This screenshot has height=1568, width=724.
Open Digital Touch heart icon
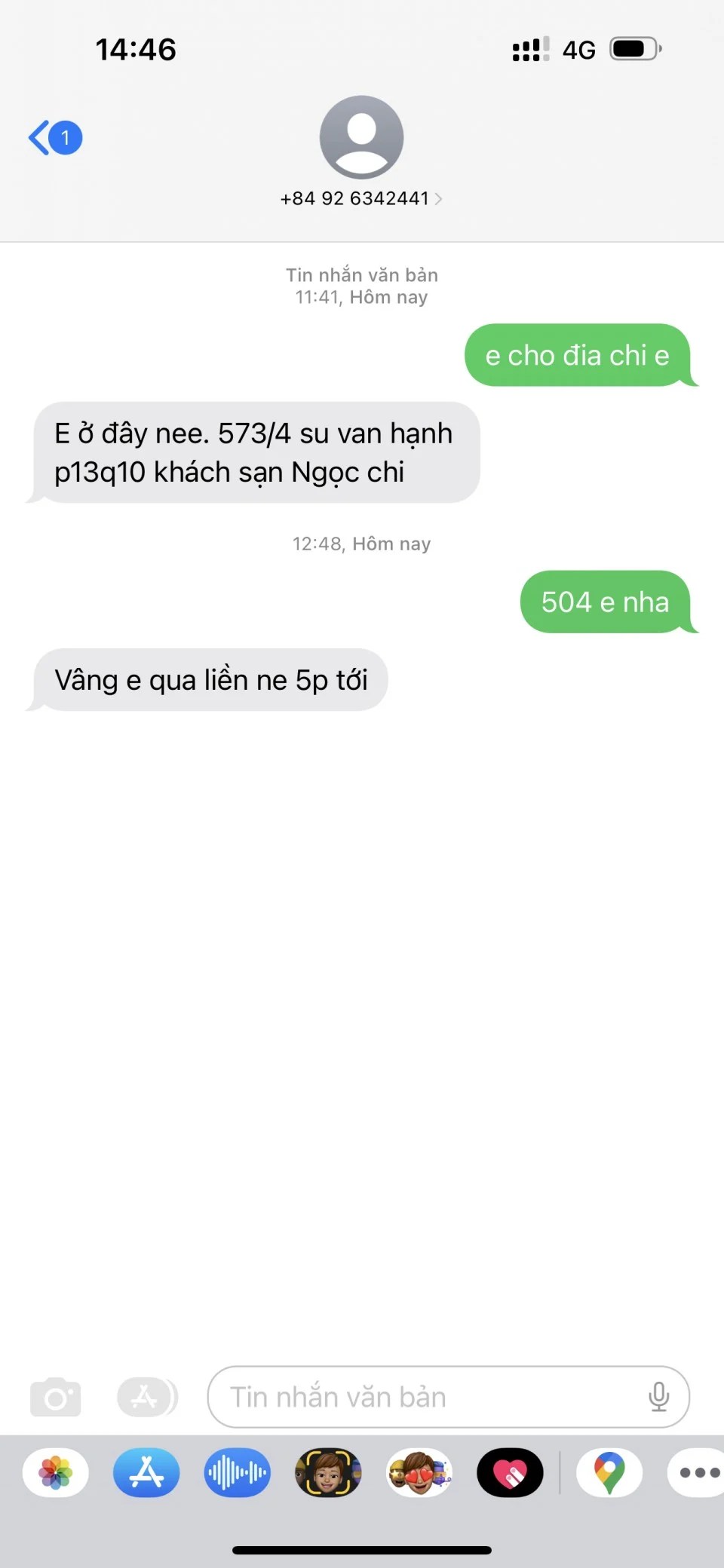coord(510,1472)
